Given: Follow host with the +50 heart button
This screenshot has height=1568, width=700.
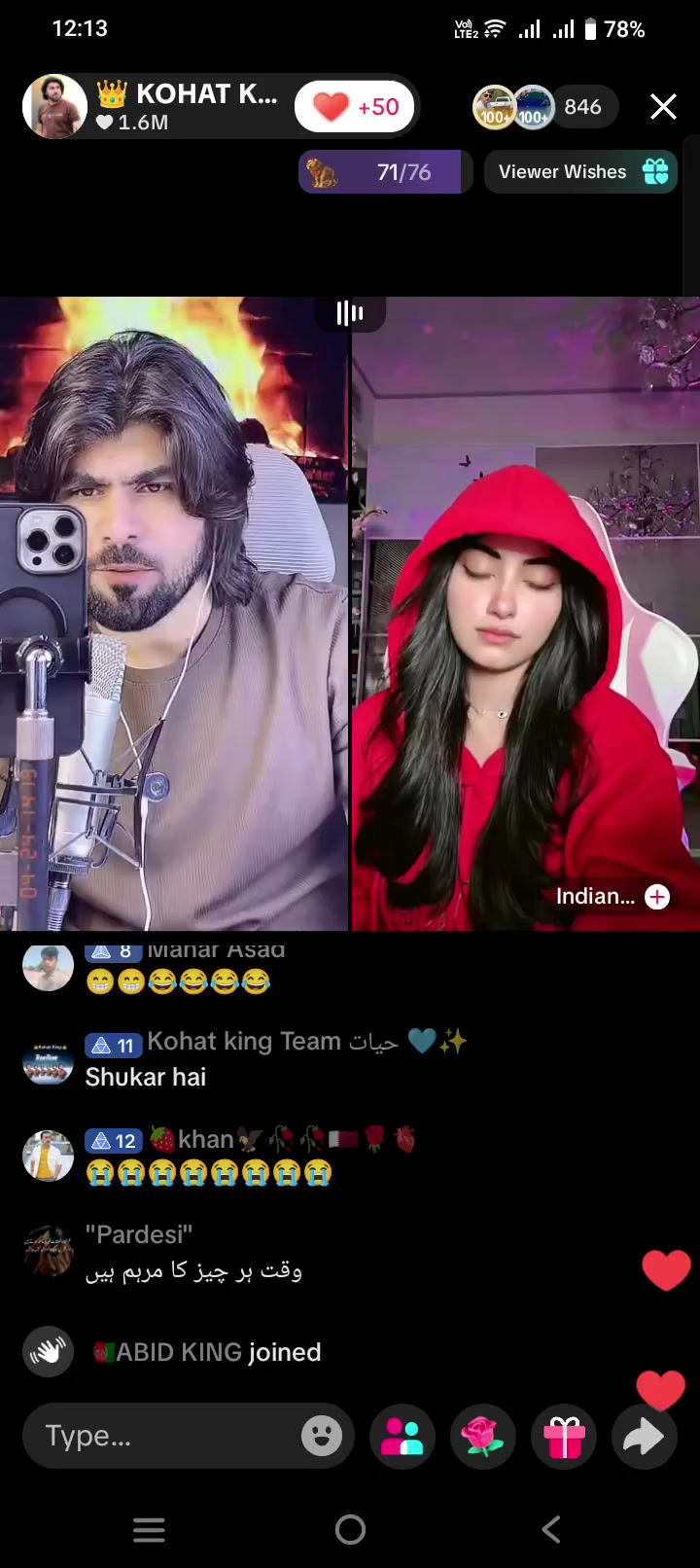Looking at the screenshot, I should [x=355, y=107].
